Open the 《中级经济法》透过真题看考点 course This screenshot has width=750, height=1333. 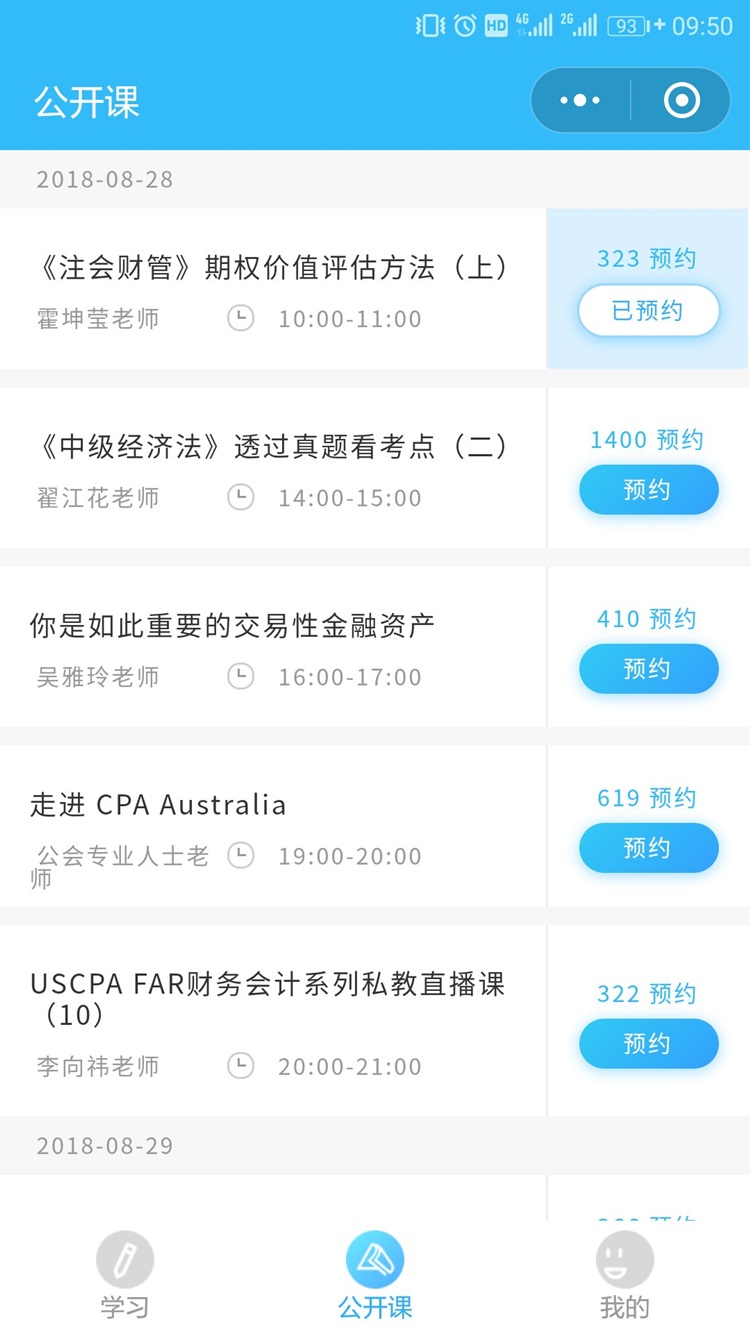[x=272, y=447]
